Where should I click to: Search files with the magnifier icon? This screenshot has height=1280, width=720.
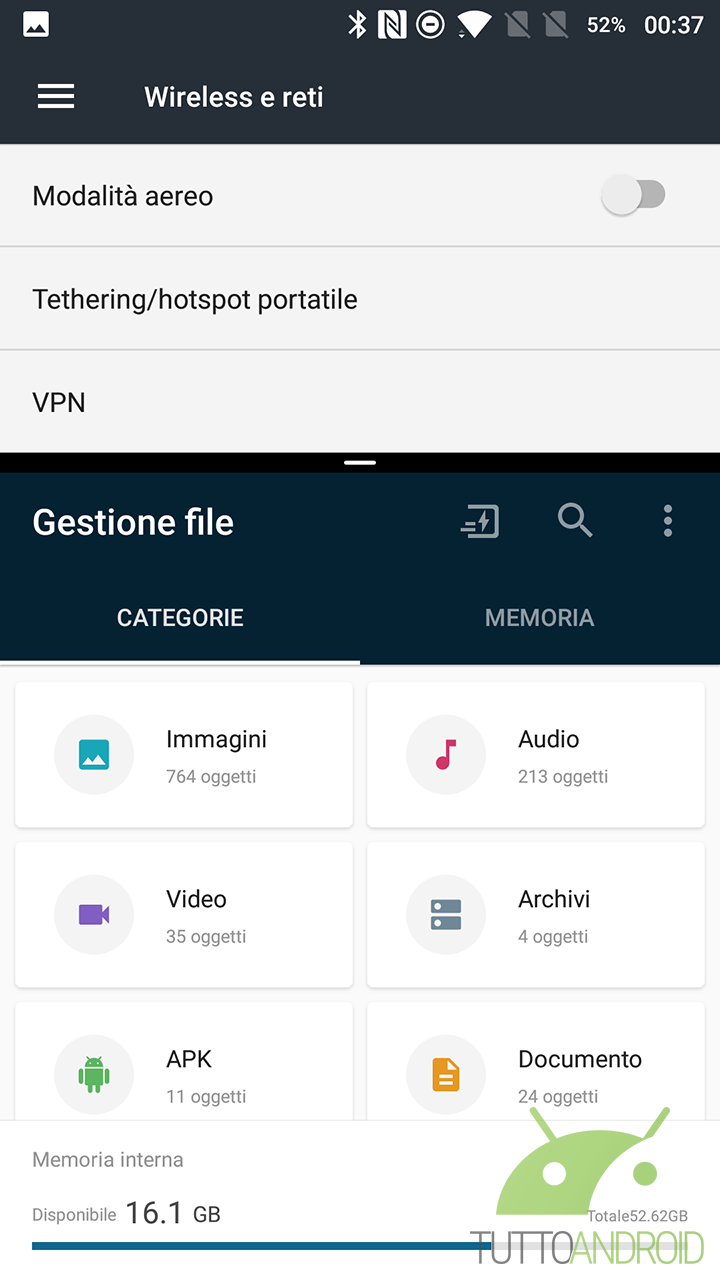click(575, 521)
